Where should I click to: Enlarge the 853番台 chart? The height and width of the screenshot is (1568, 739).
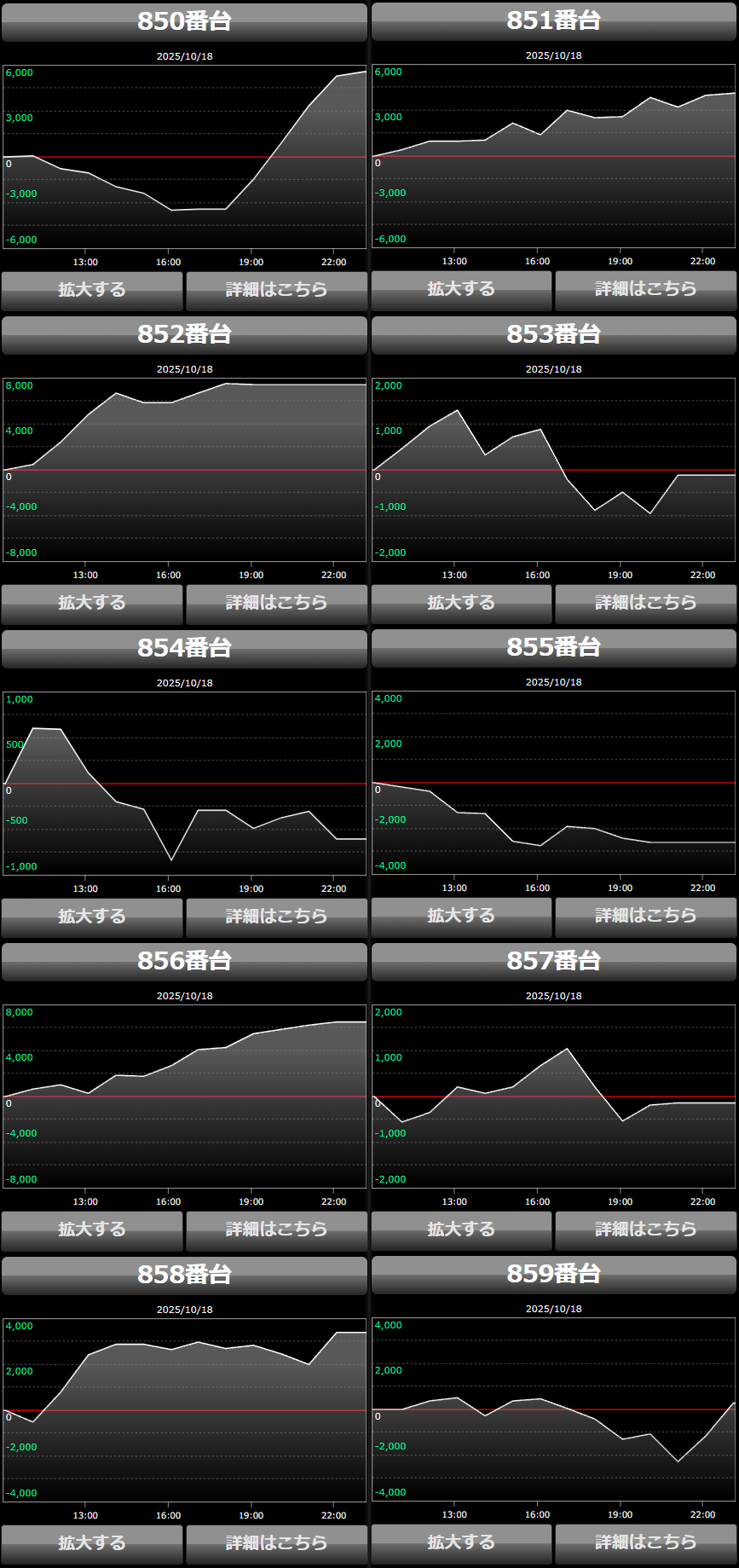(x=461, y=603)
